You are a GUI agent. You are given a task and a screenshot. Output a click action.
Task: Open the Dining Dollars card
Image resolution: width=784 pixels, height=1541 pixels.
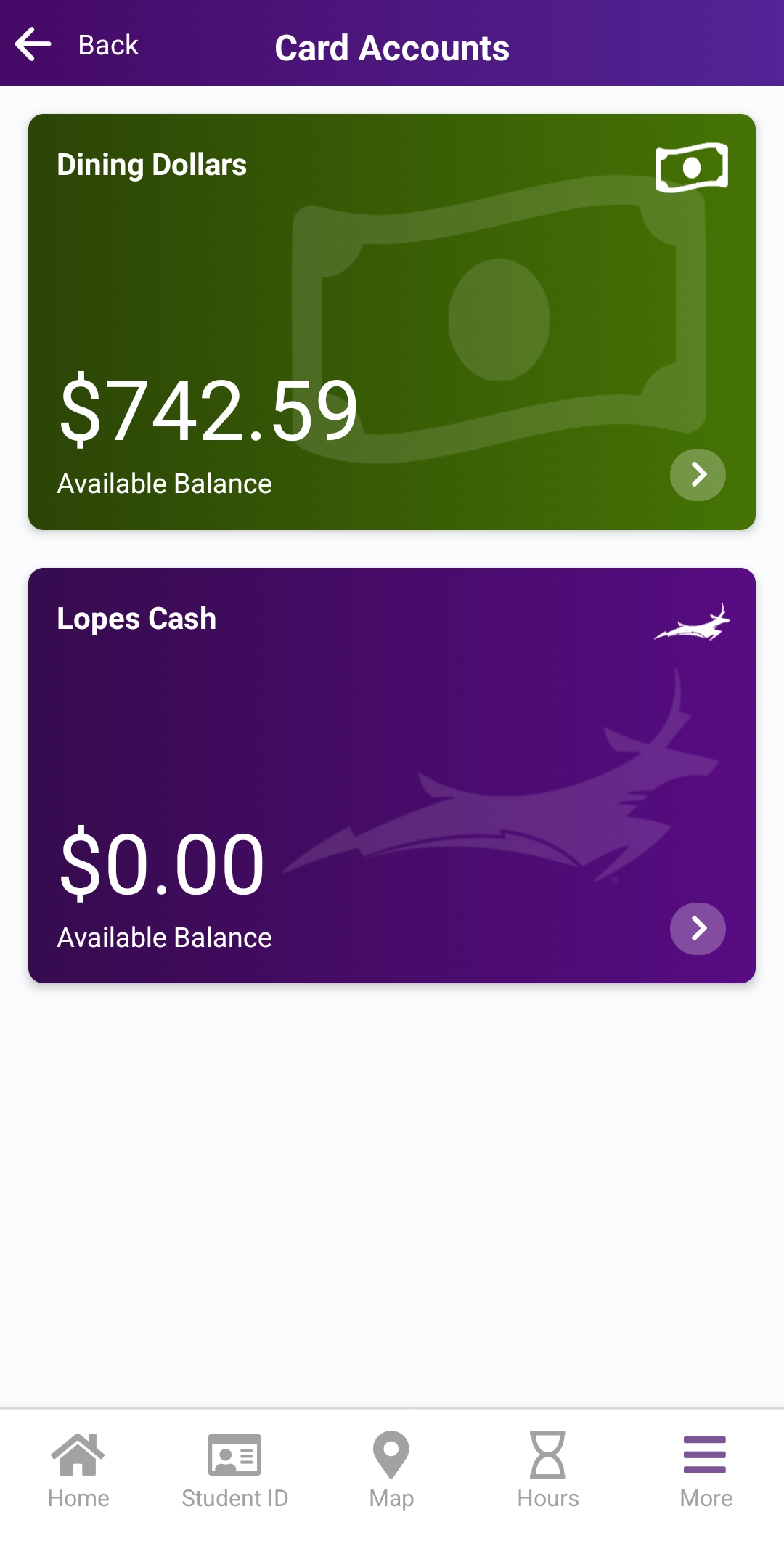(392, 322)
